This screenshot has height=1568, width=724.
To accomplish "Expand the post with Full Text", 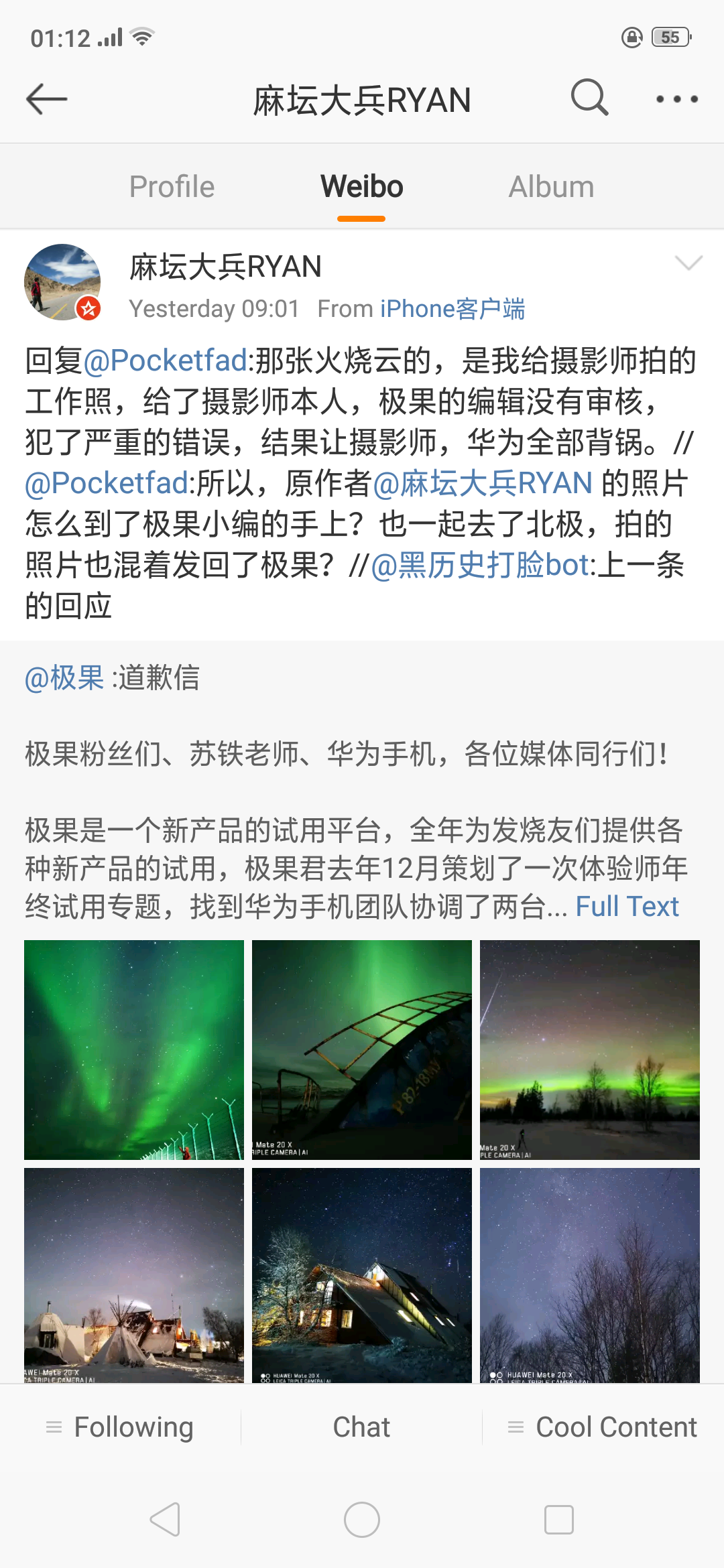I will pos(627,907).
